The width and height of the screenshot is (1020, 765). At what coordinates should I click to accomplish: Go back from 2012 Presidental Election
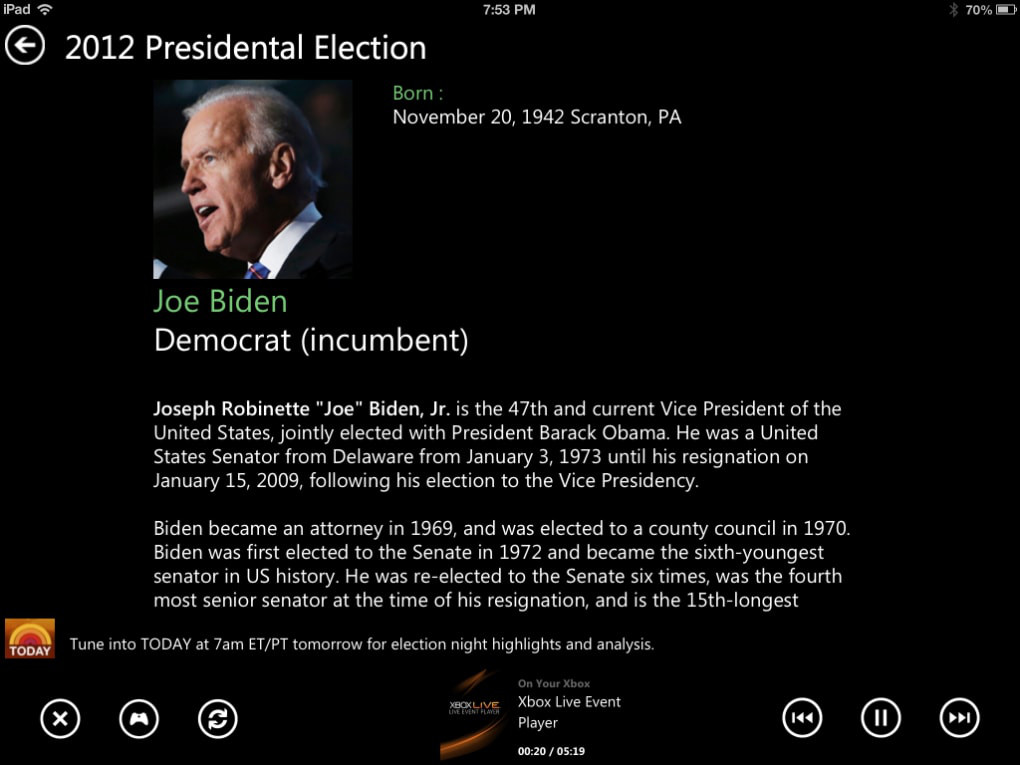[x=25, y=45]
